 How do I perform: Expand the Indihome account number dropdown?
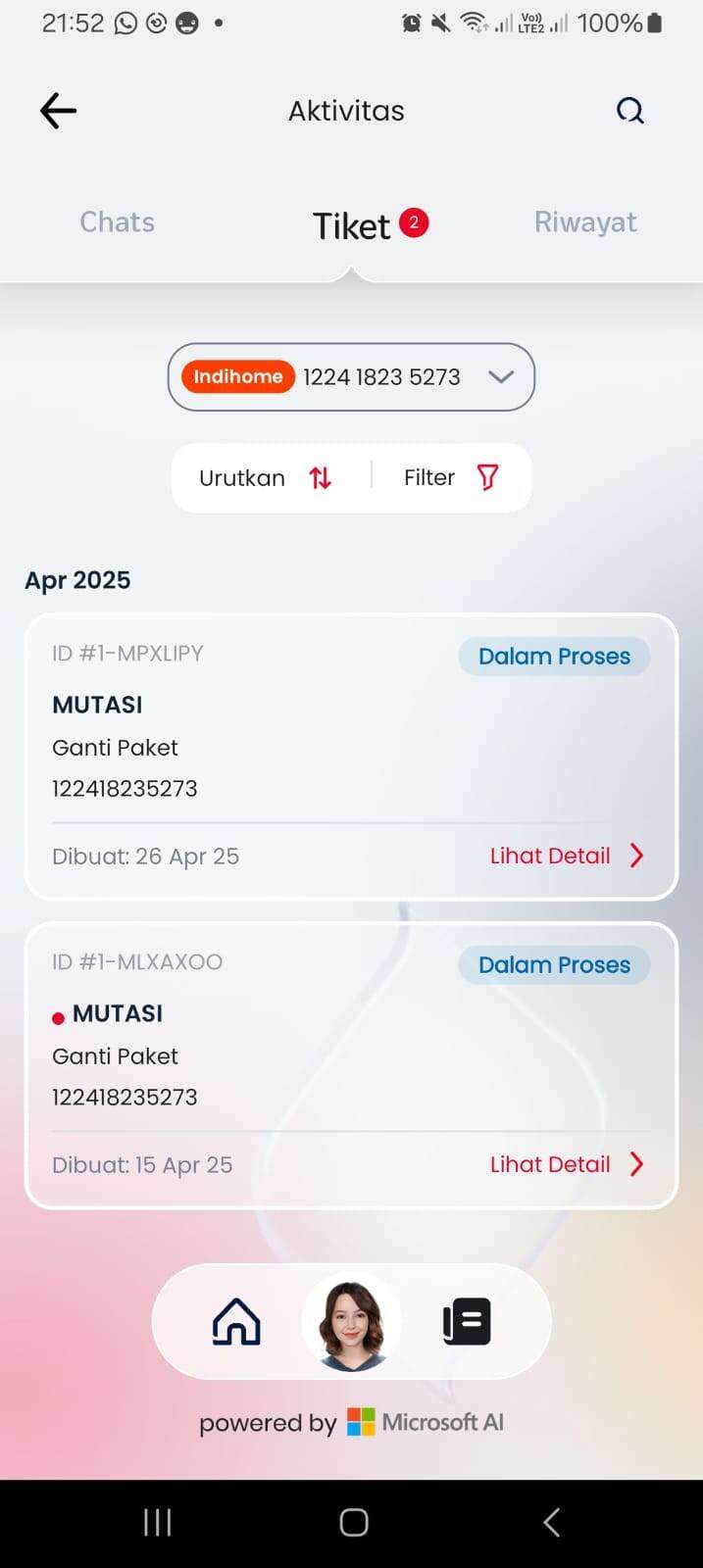[351, 377]
